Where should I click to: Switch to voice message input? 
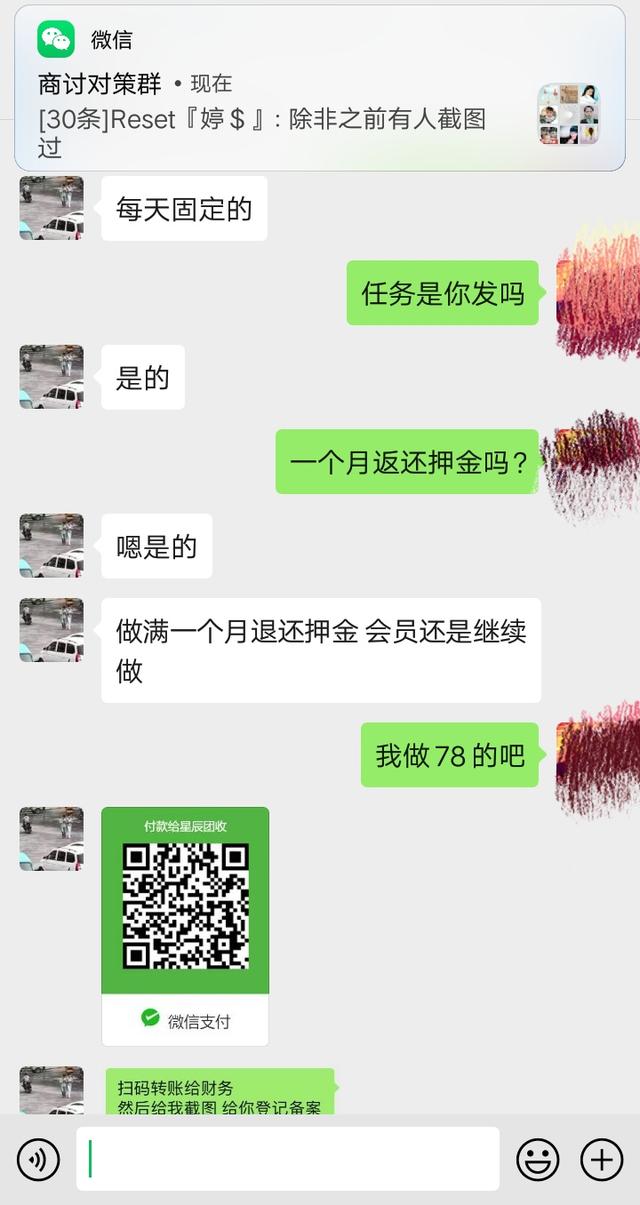38,1160
